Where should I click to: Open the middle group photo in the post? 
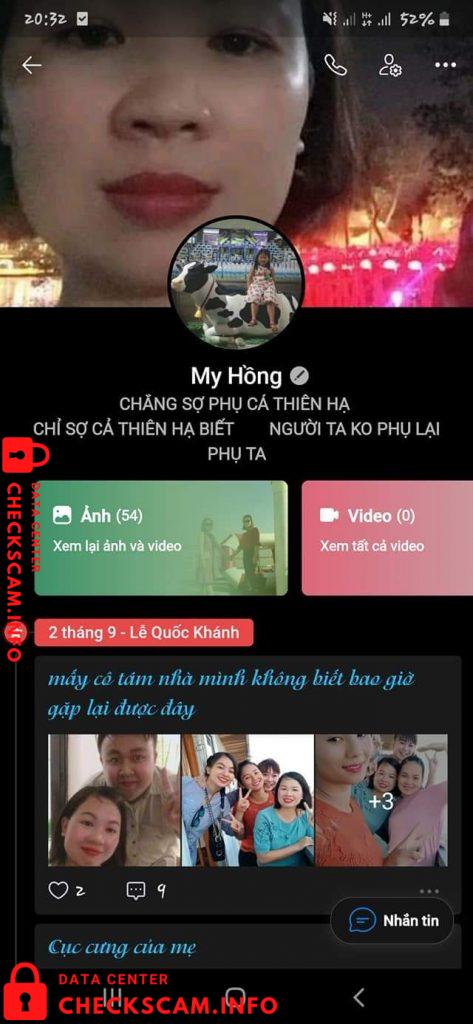point(248,800)
